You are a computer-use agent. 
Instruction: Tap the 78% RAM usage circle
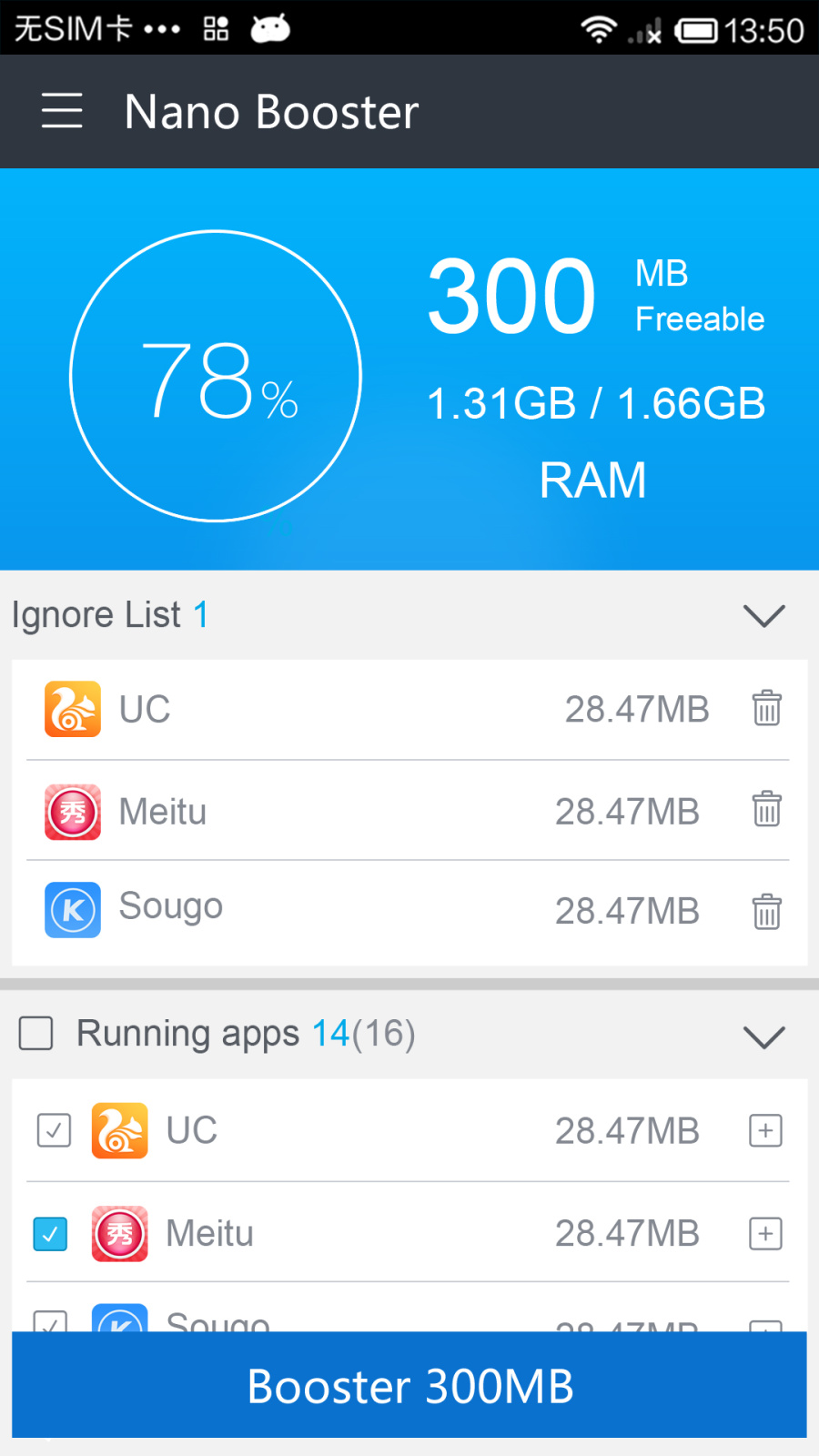pos(216,375)
